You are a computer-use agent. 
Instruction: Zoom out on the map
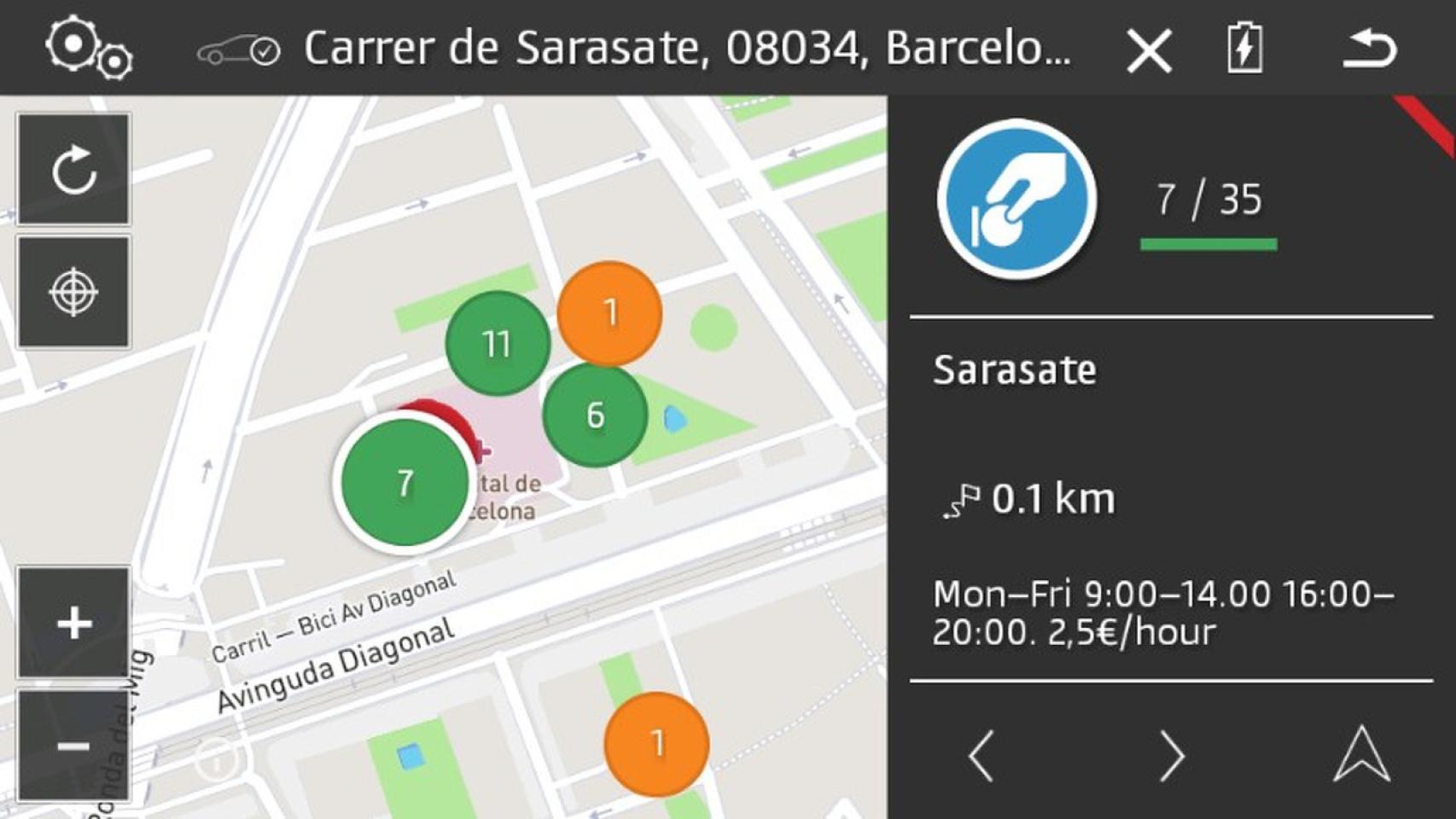[74, 746]
